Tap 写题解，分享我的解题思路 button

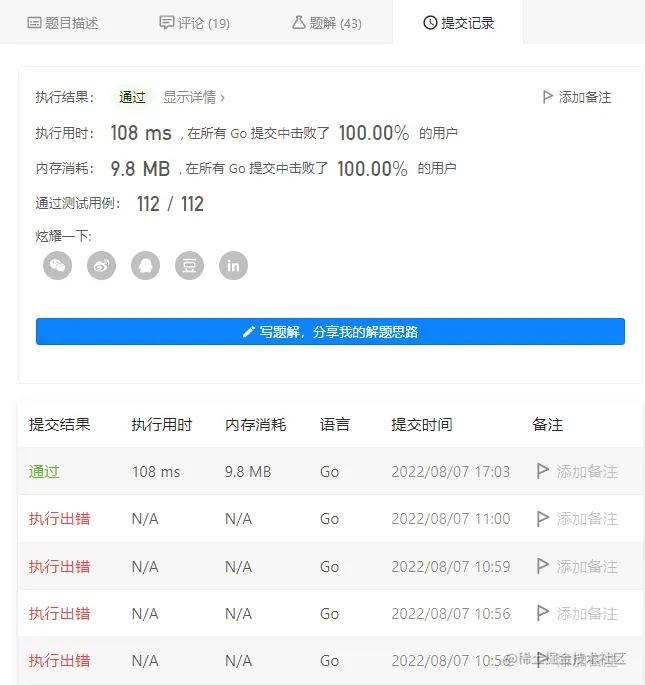point(330,332)
